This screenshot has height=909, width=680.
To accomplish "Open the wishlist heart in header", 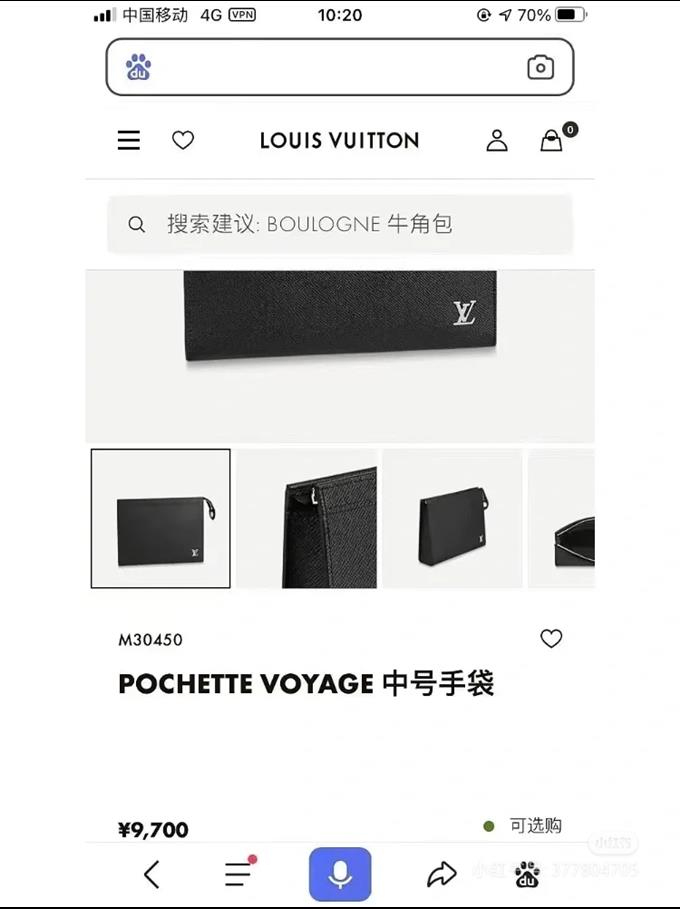I will [183, 141].
